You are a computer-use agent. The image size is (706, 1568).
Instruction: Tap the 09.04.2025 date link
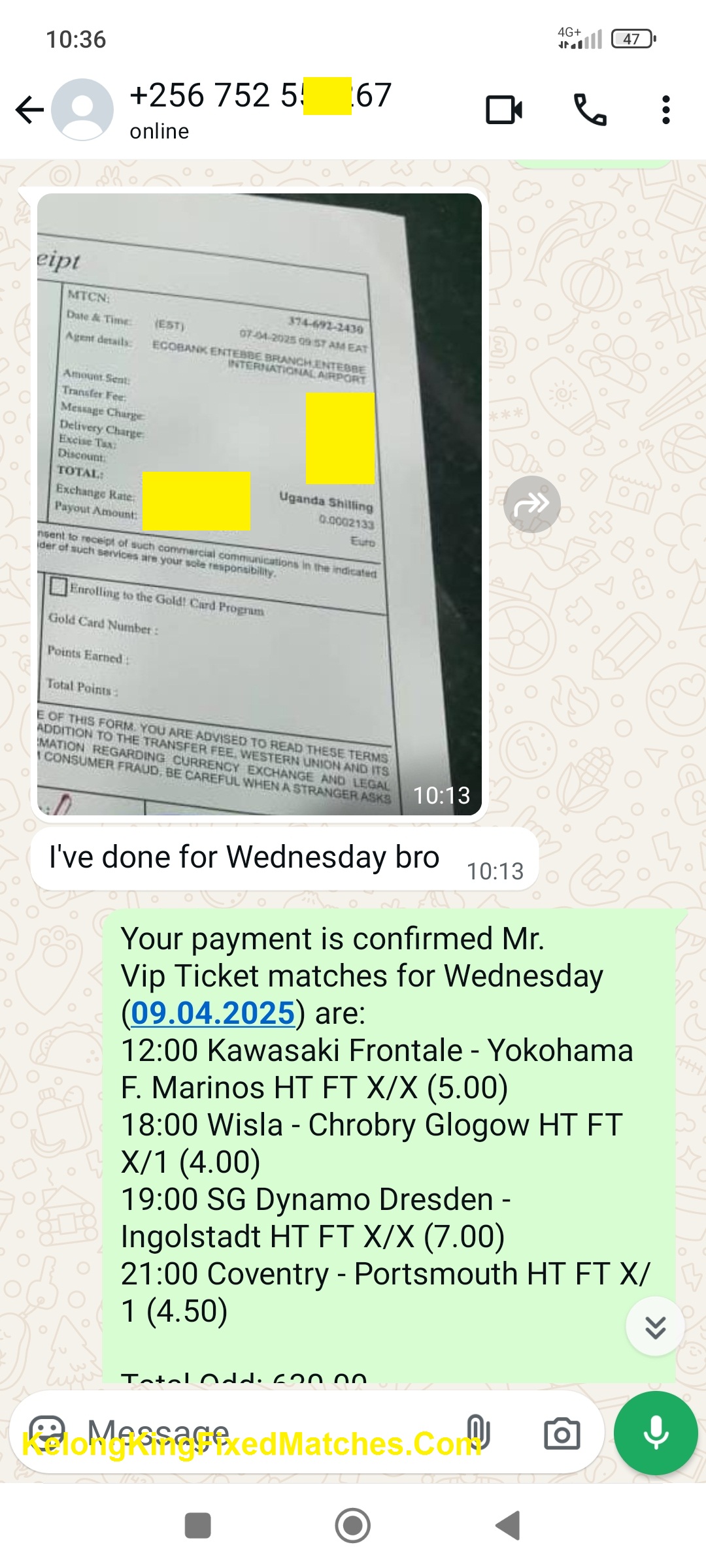(213, 1013)
